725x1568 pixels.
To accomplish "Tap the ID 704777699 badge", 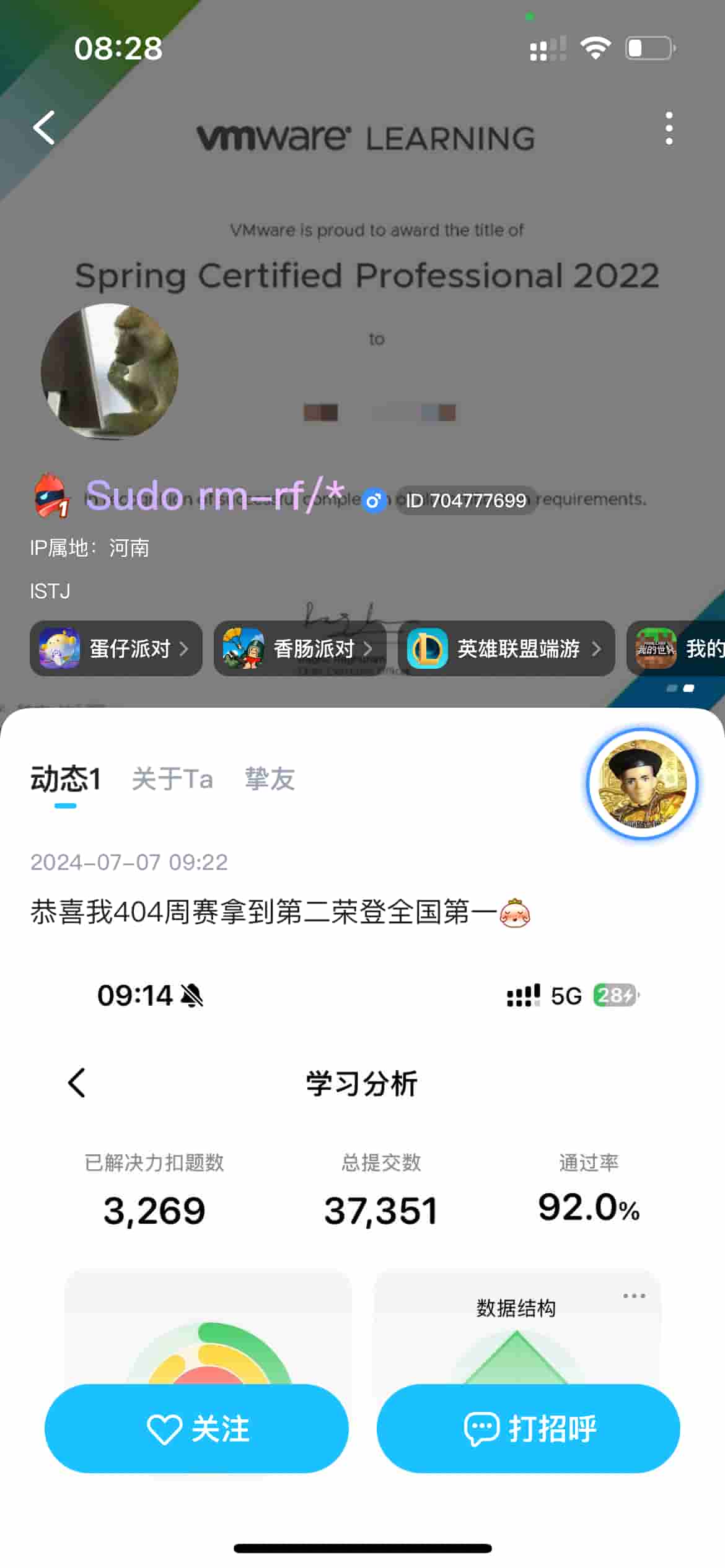I will pos(465,500).
